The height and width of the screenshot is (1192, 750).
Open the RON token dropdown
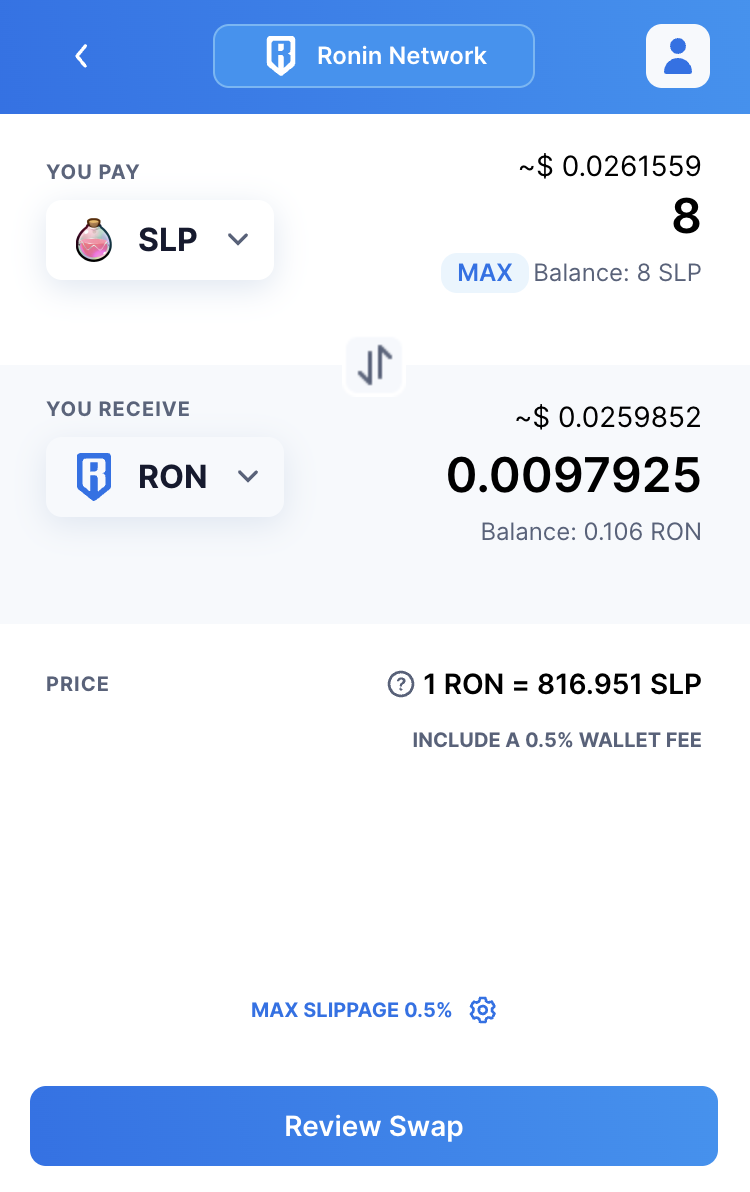click(x=248, y=477)
